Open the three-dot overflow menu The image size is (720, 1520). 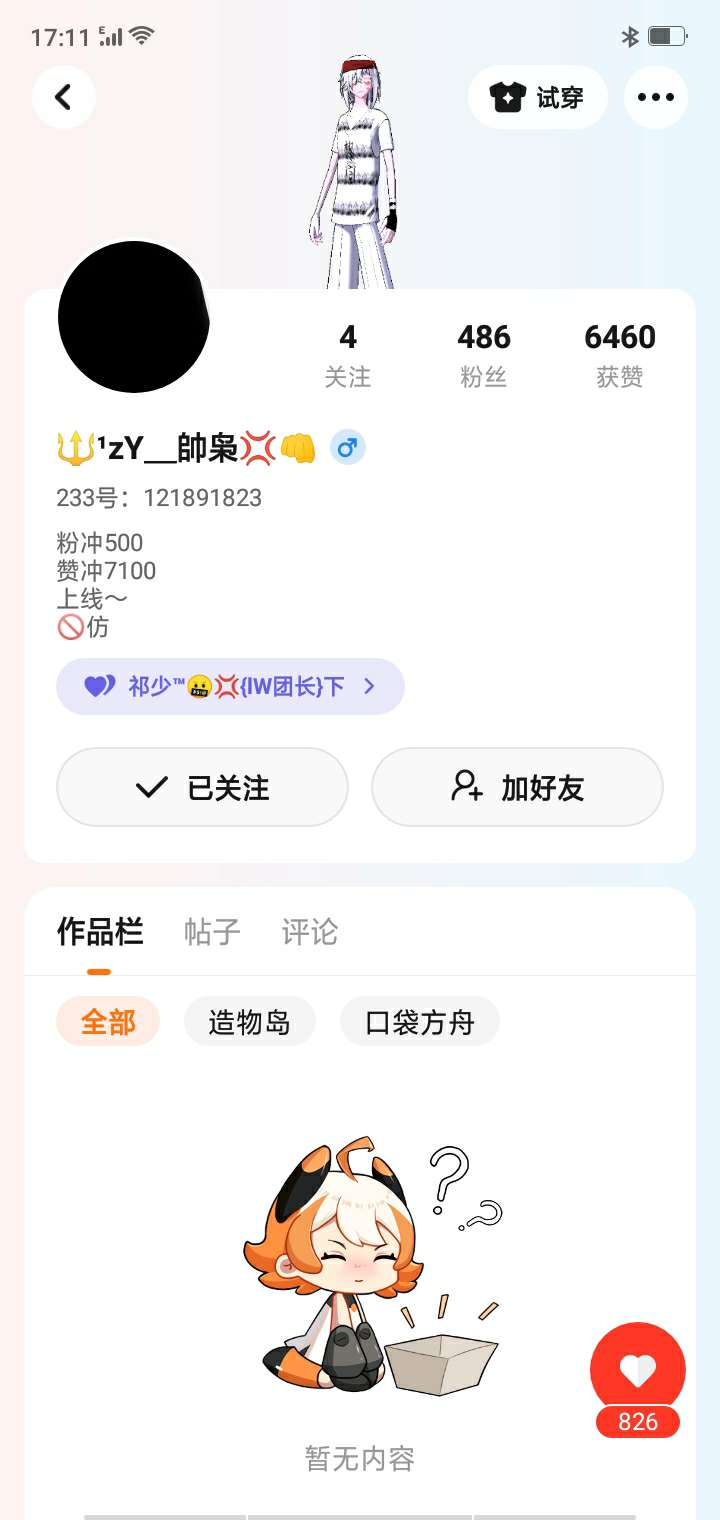tap(656, 97)
